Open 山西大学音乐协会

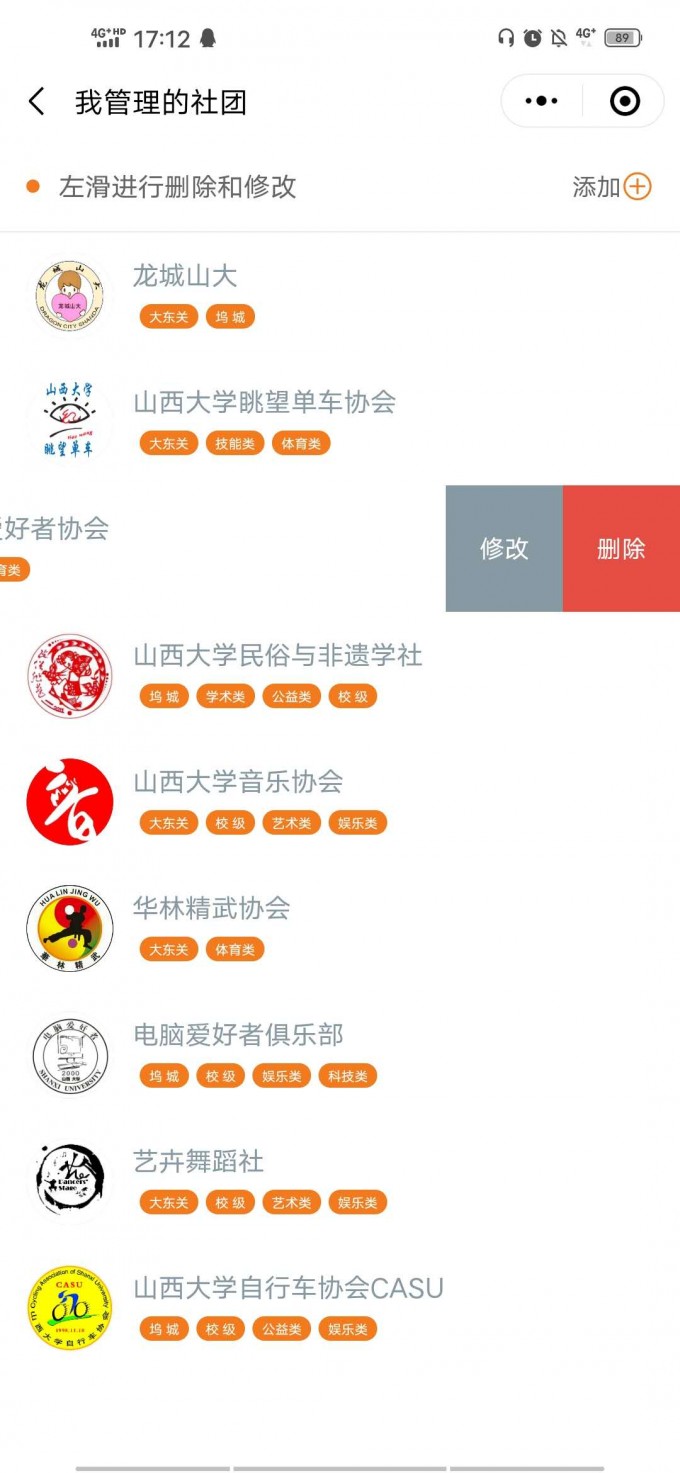pyautogui.click(x=238, y=782)
